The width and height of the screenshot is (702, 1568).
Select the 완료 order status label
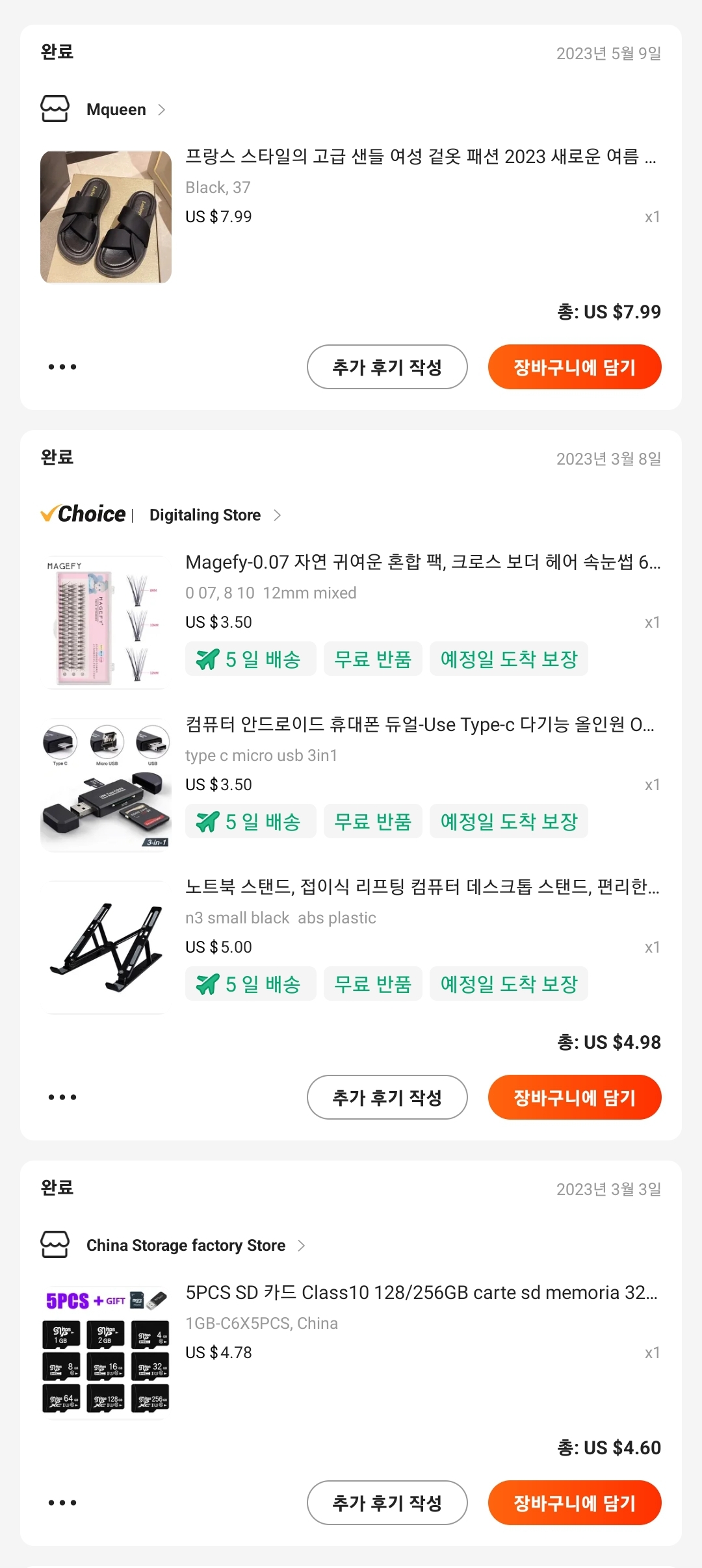55,51
